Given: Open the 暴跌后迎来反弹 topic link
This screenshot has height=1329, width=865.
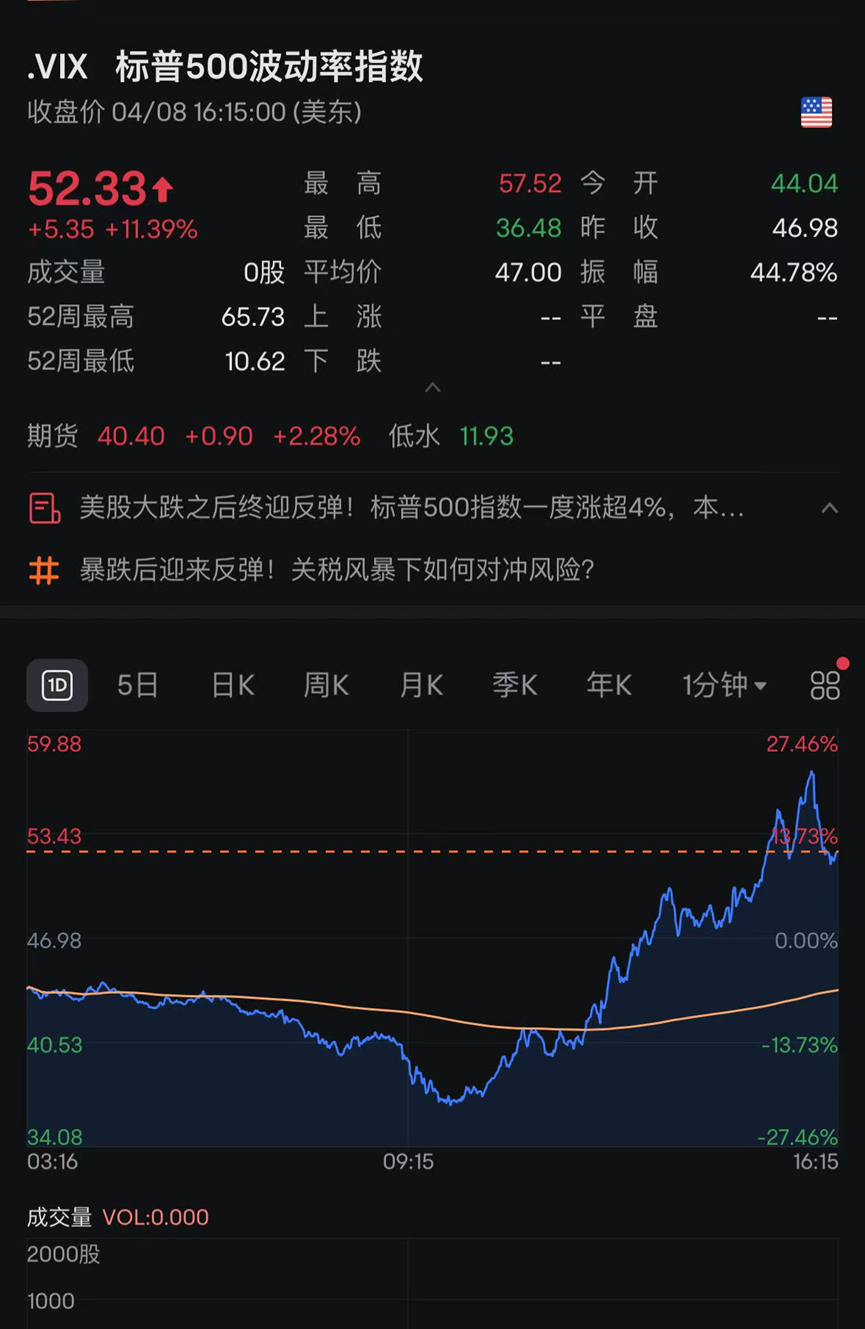Looking at the screenshot, I should point(337,570).
